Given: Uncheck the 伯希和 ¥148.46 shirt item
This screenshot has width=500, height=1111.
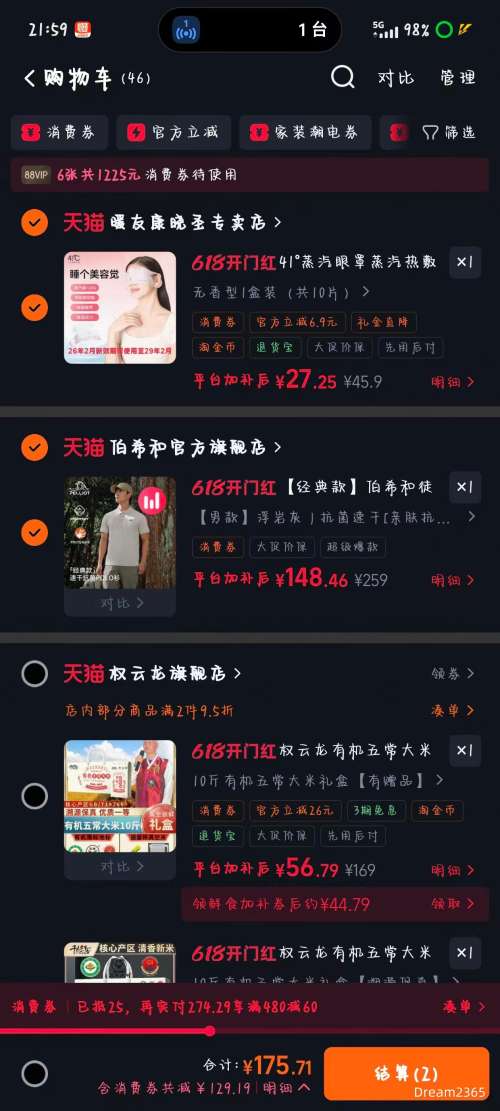Looking at the screenshot, I should click(35, 532).
